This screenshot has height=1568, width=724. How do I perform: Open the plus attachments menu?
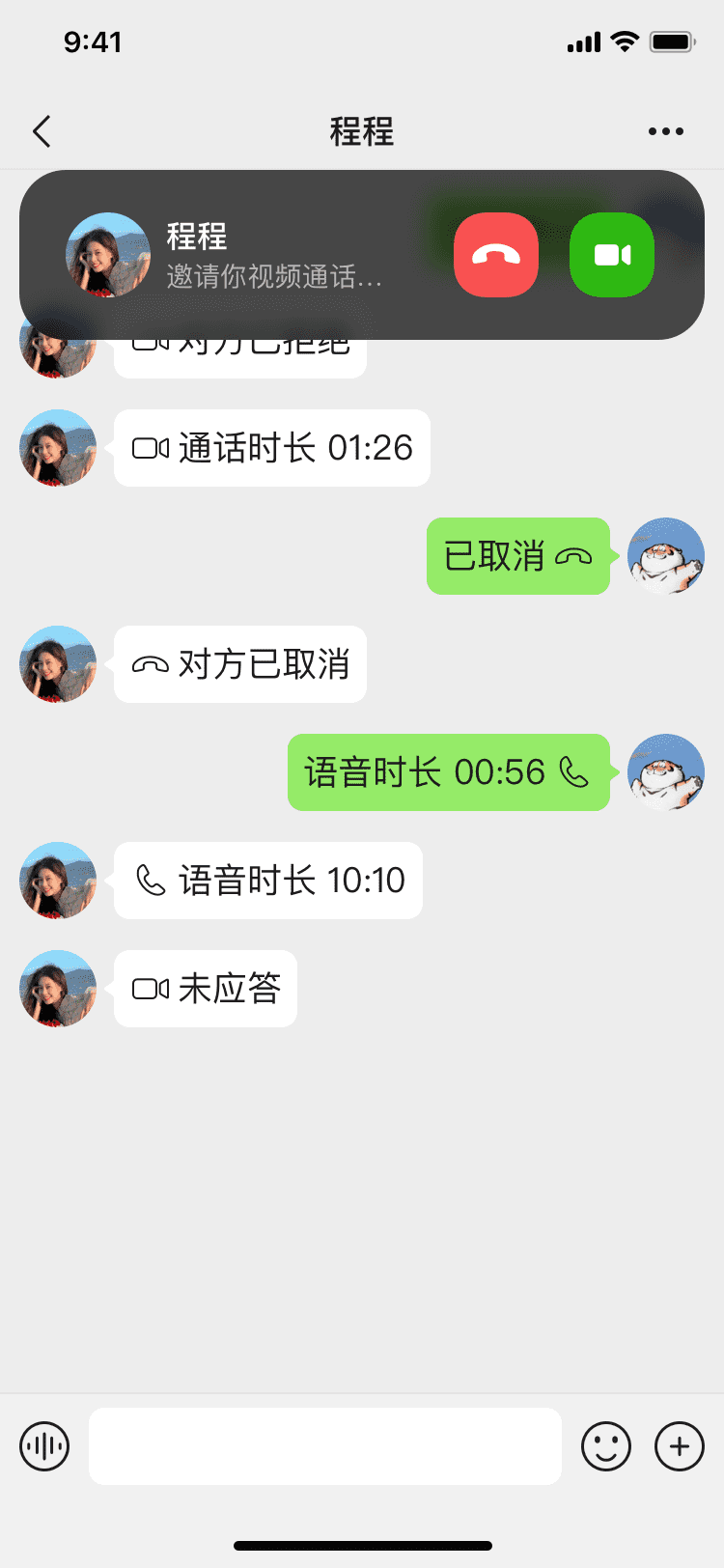point(680,1446)
